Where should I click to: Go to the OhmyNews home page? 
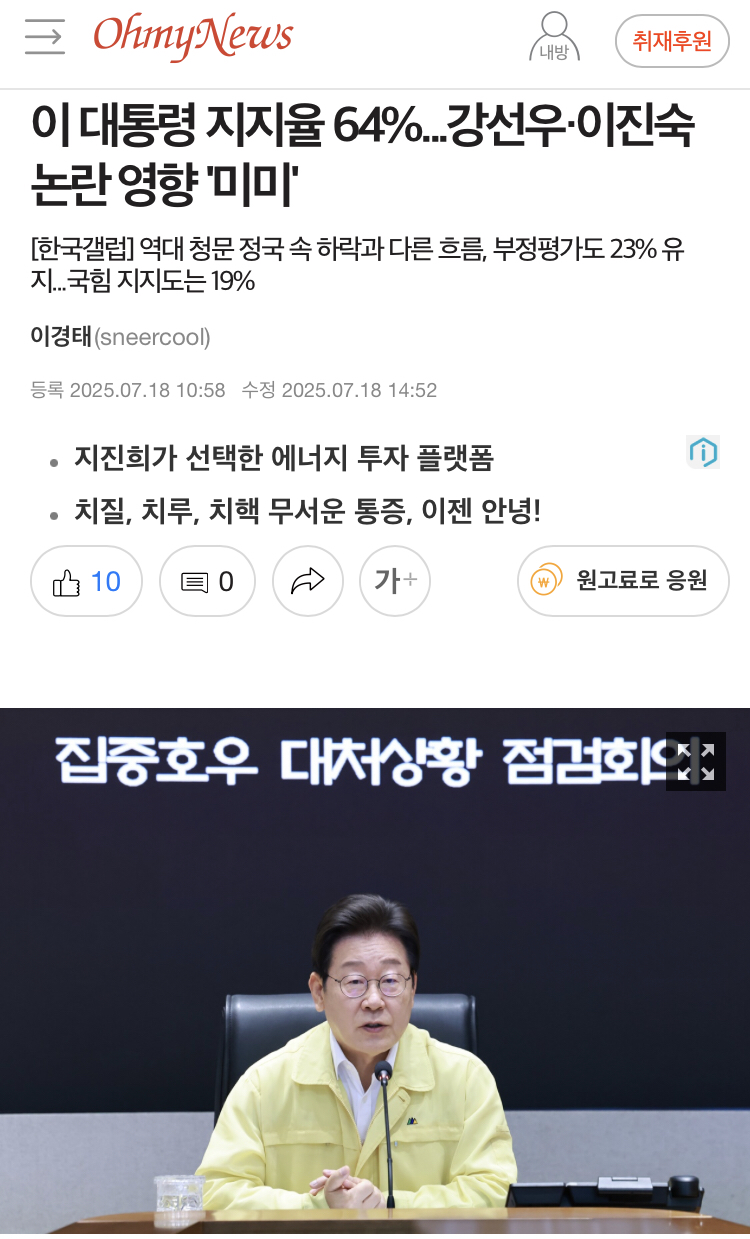193,38
